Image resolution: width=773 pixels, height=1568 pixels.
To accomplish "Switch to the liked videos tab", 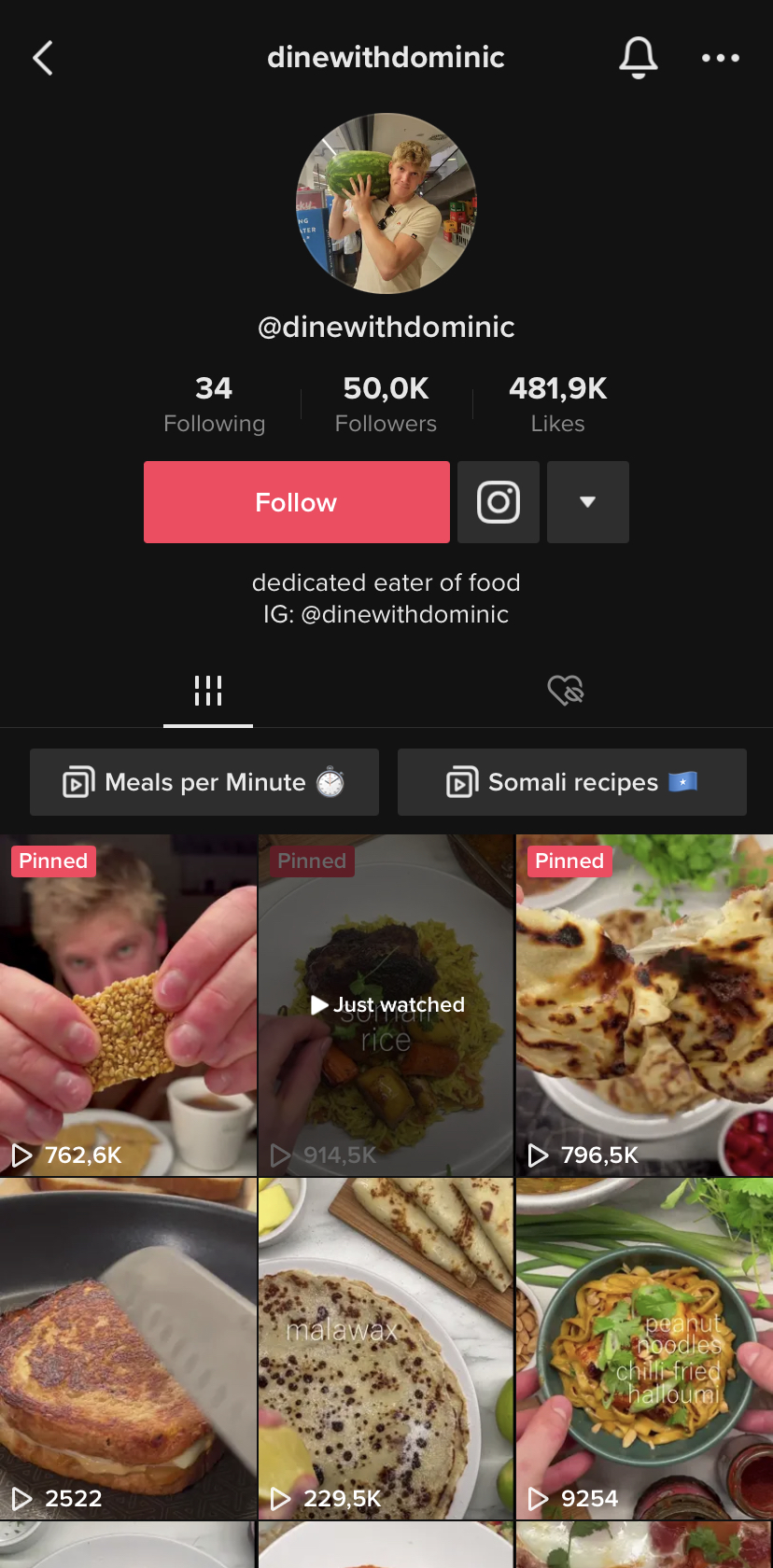I will [565, 691].
